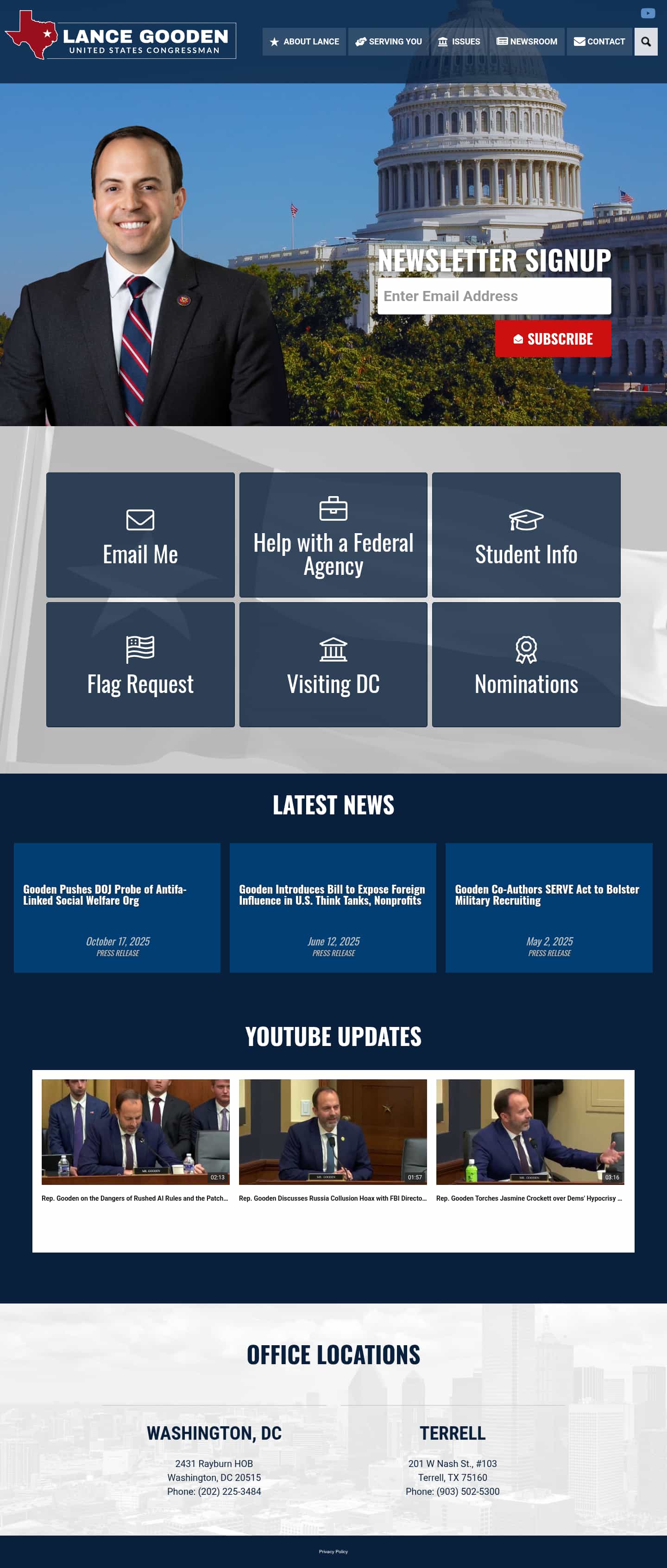This screenshot has height=1568, width=667.
Task: Open the YouTube icon at the top
Action: 648,13
